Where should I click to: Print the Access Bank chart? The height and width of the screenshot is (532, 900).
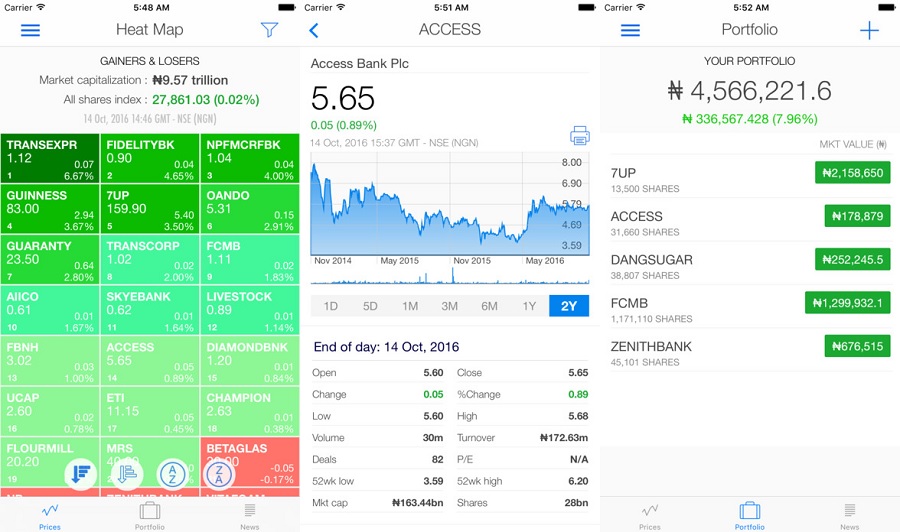click(x=579, y=135)
